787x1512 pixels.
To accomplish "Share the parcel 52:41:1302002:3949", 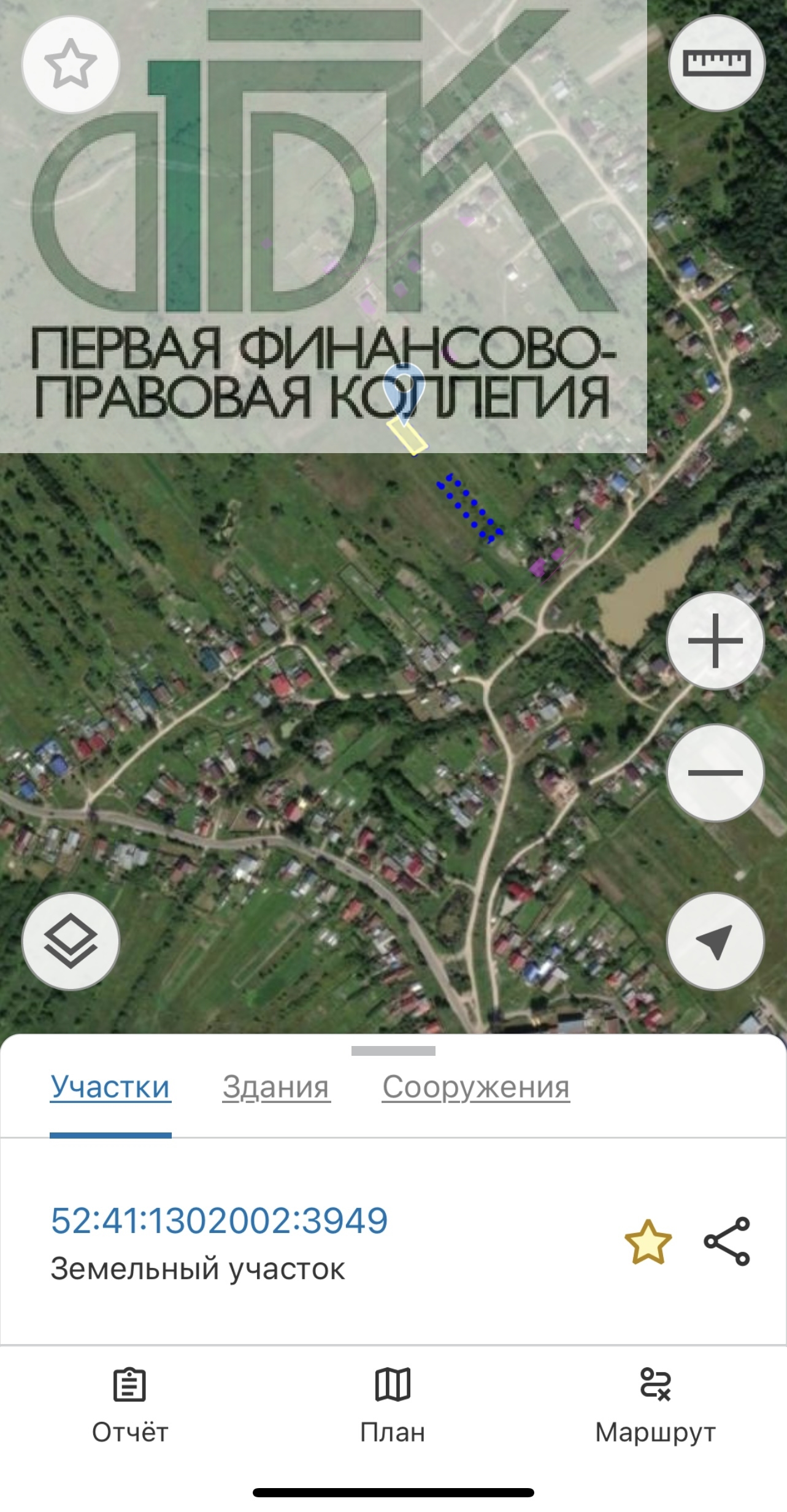I will coord(727,1242).
